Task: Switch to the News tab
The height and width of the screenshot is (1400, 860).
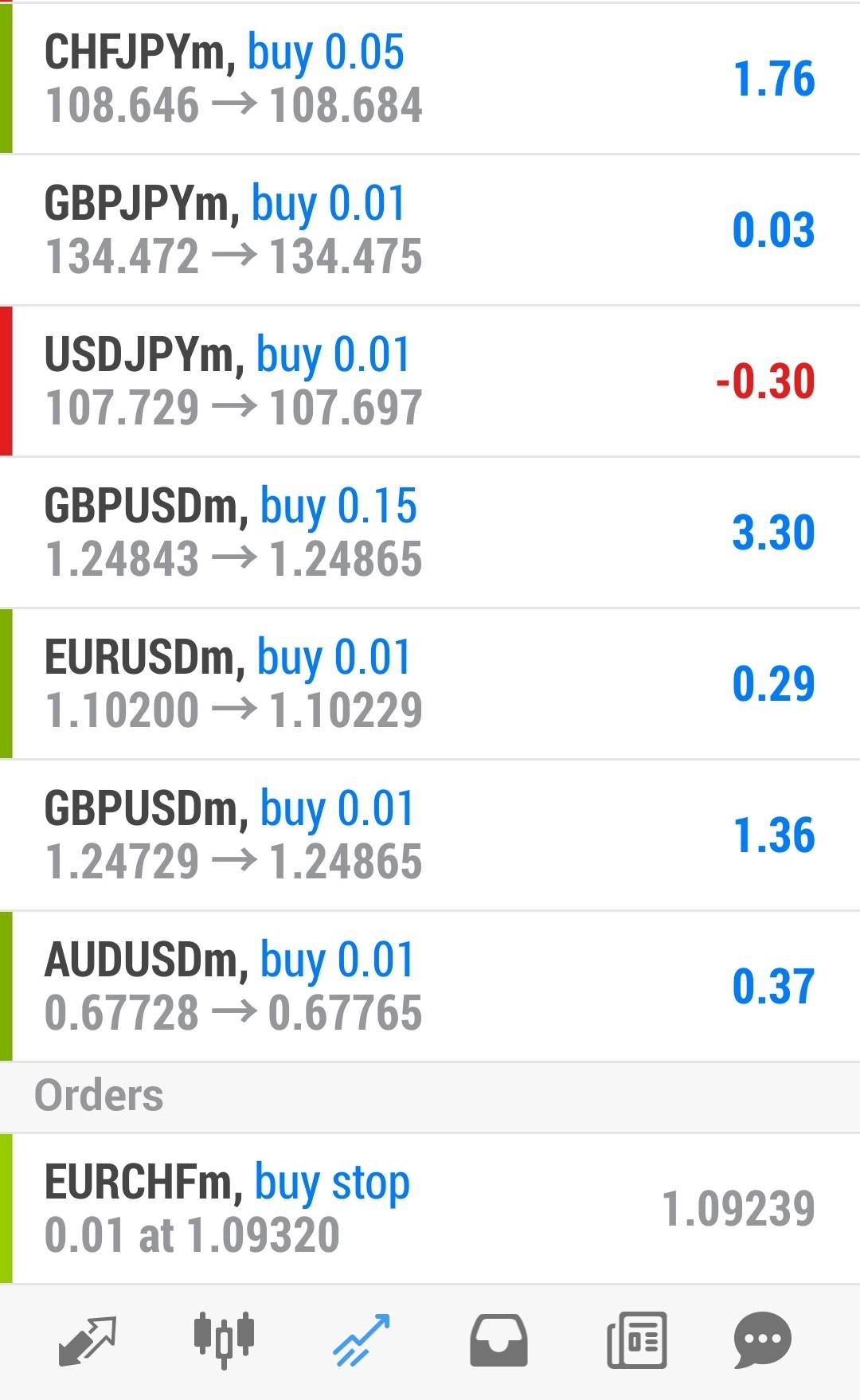Action: [x=636, y=1341]
